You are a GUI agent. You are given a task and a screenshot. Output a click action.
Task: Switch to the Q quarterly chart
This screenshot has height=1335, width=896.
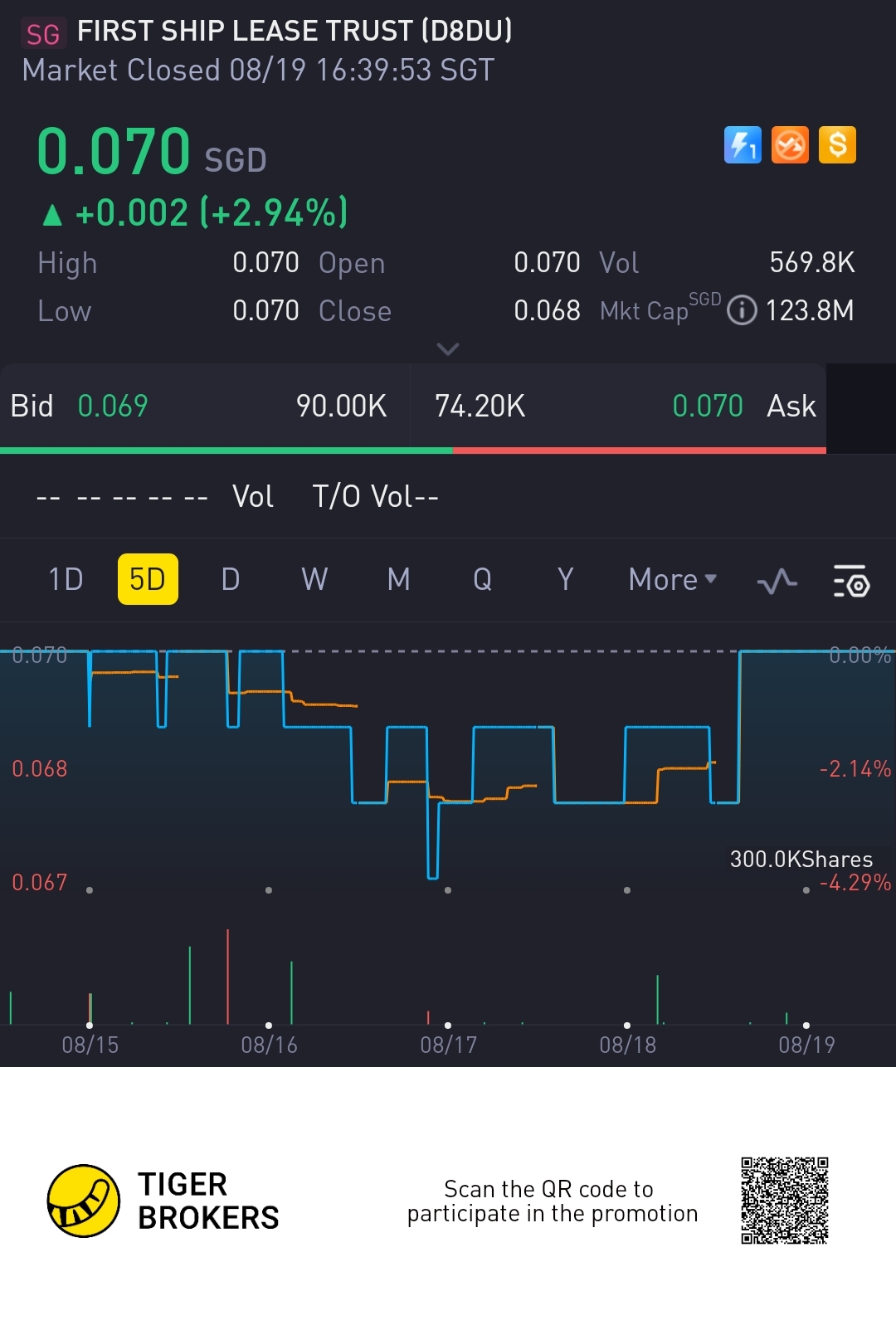482,579
